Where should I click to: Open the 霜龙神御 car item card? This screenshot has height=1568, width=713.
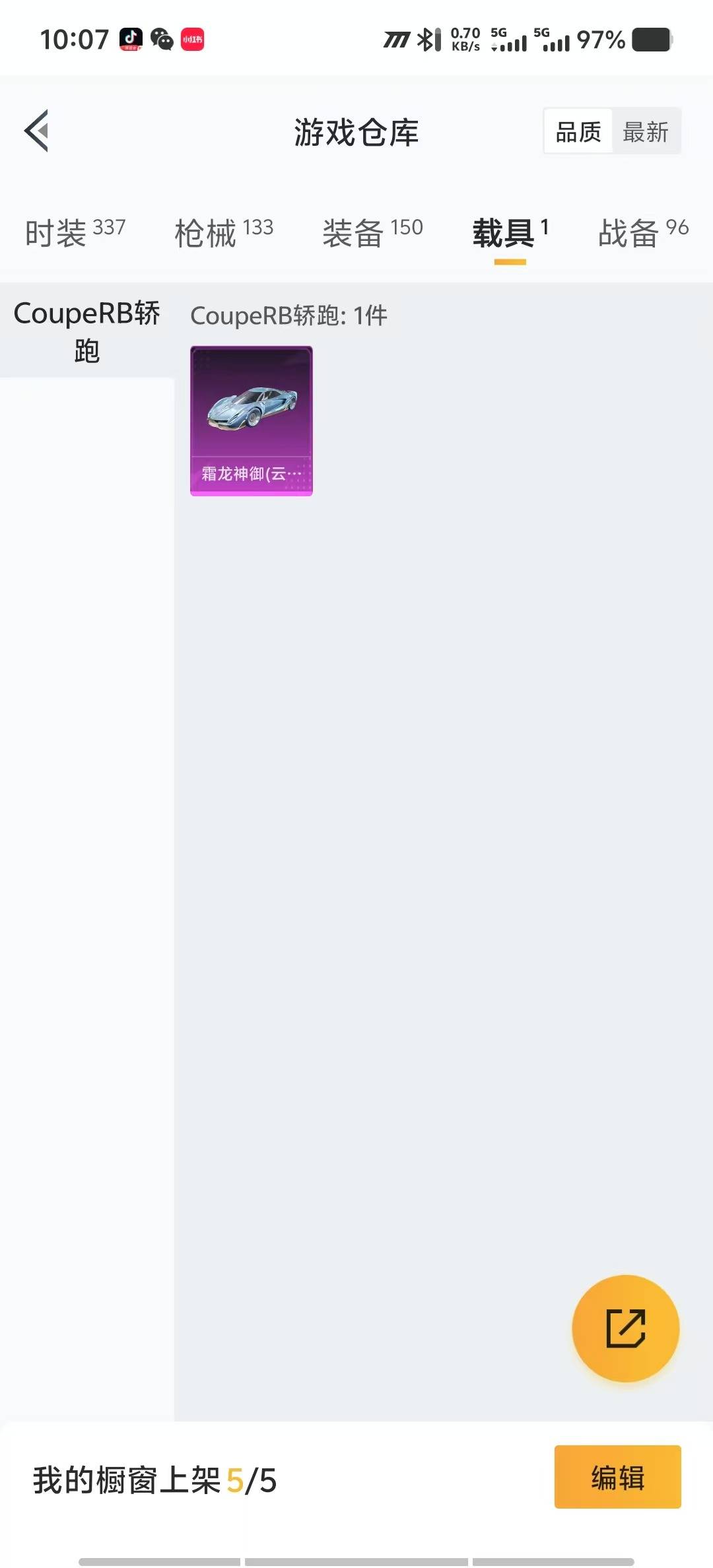(x=252, y=421)
